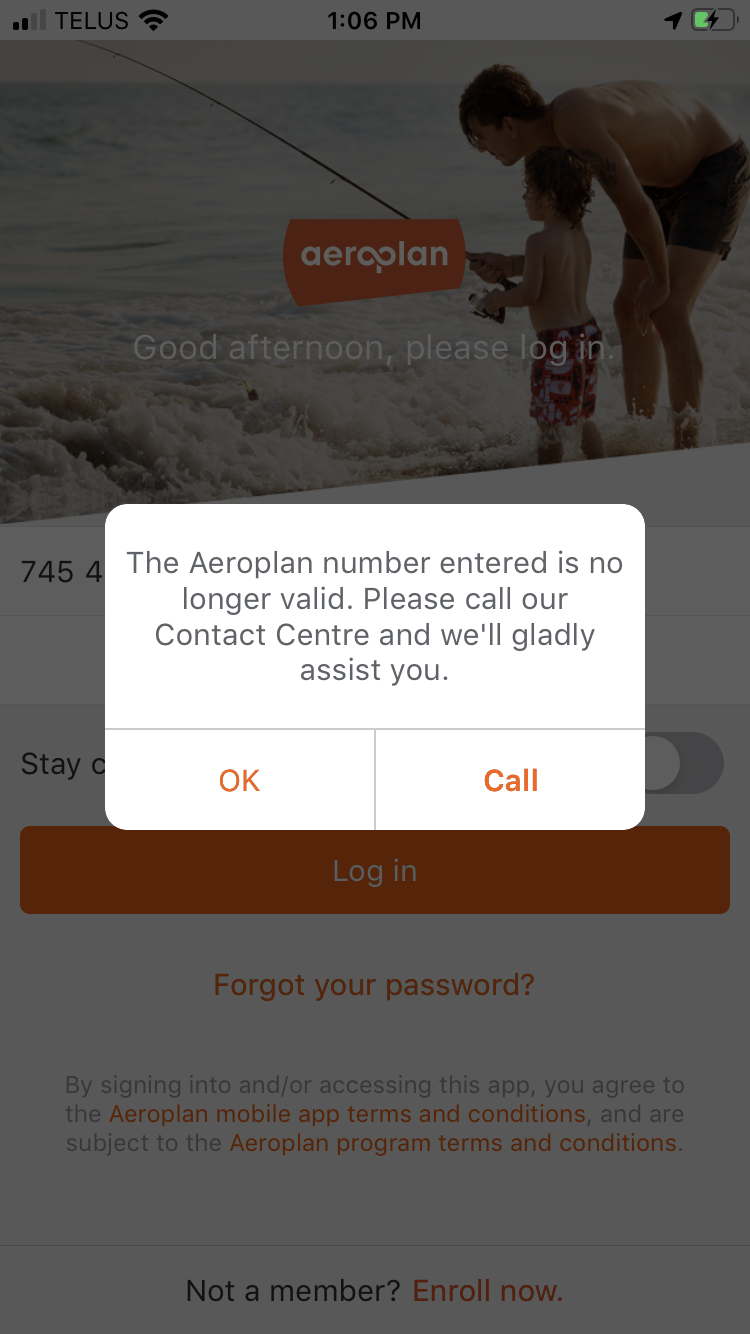The image size is (750, 1334).
Task: Call the Contact Centre
Action: [x=510, y=780]
